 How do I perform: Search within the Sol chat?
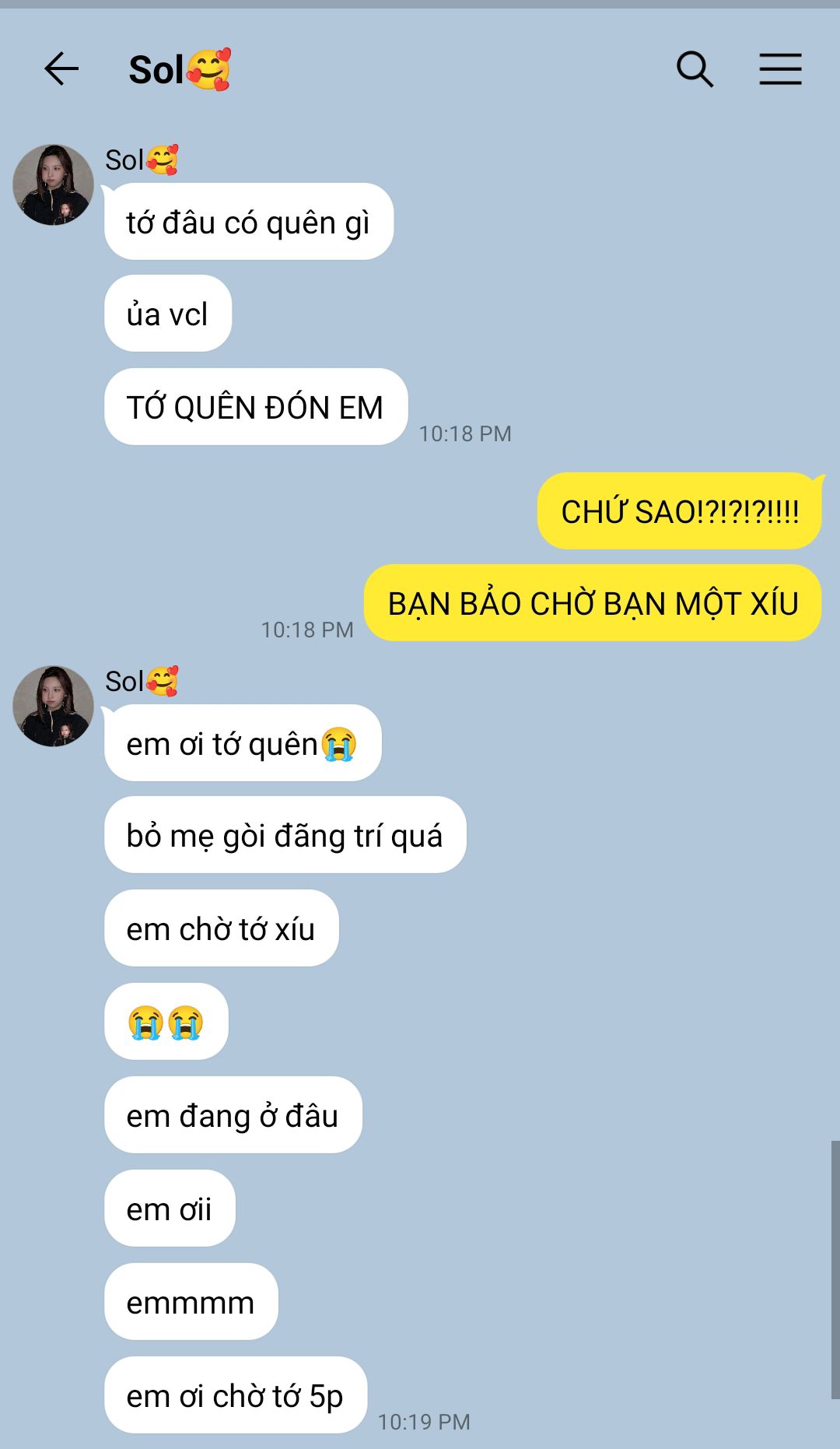695,69
